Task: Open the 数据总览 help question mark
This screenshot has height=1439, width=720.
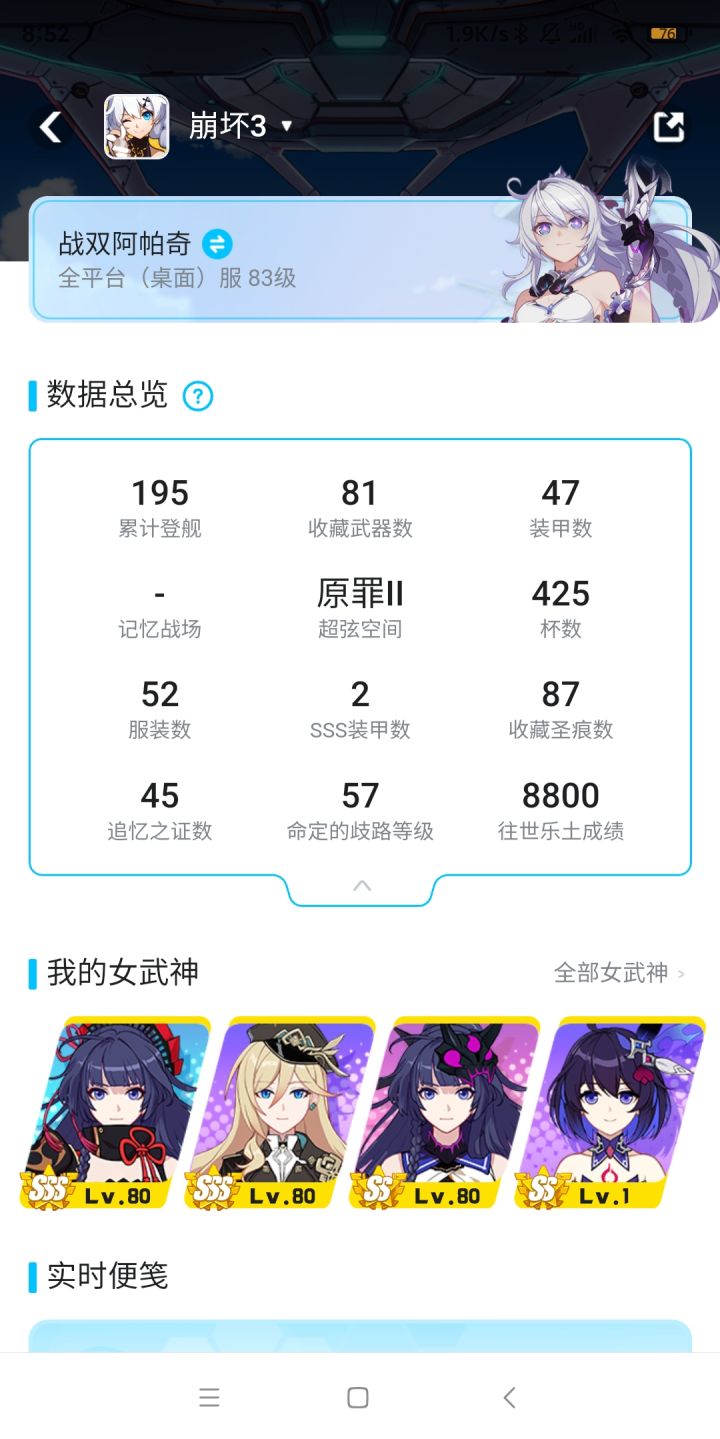Action: (198, 396)
